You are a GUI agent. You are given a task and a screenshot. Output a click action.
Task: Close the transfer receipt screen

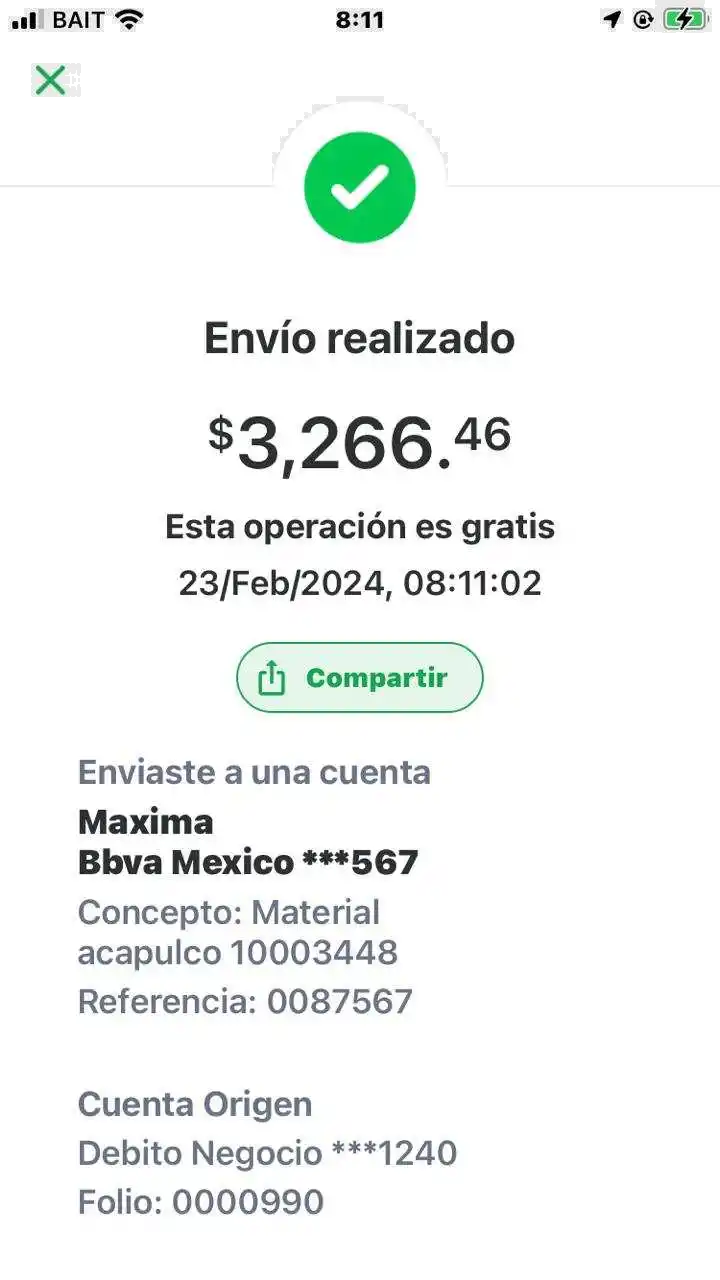pos(51,80)
